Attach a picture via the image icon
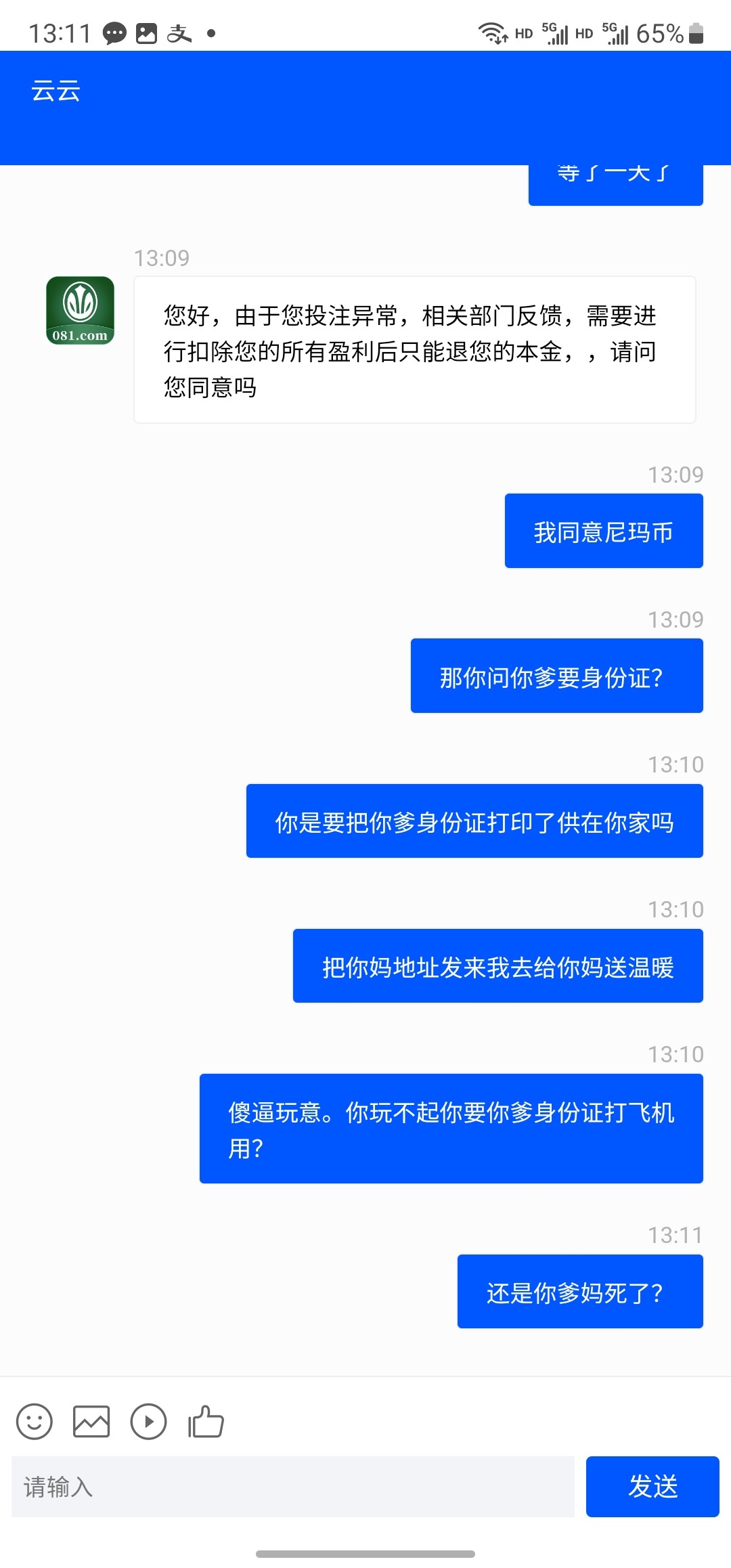The height and width of the screenshot is (1568, 731). (91, 1421)
